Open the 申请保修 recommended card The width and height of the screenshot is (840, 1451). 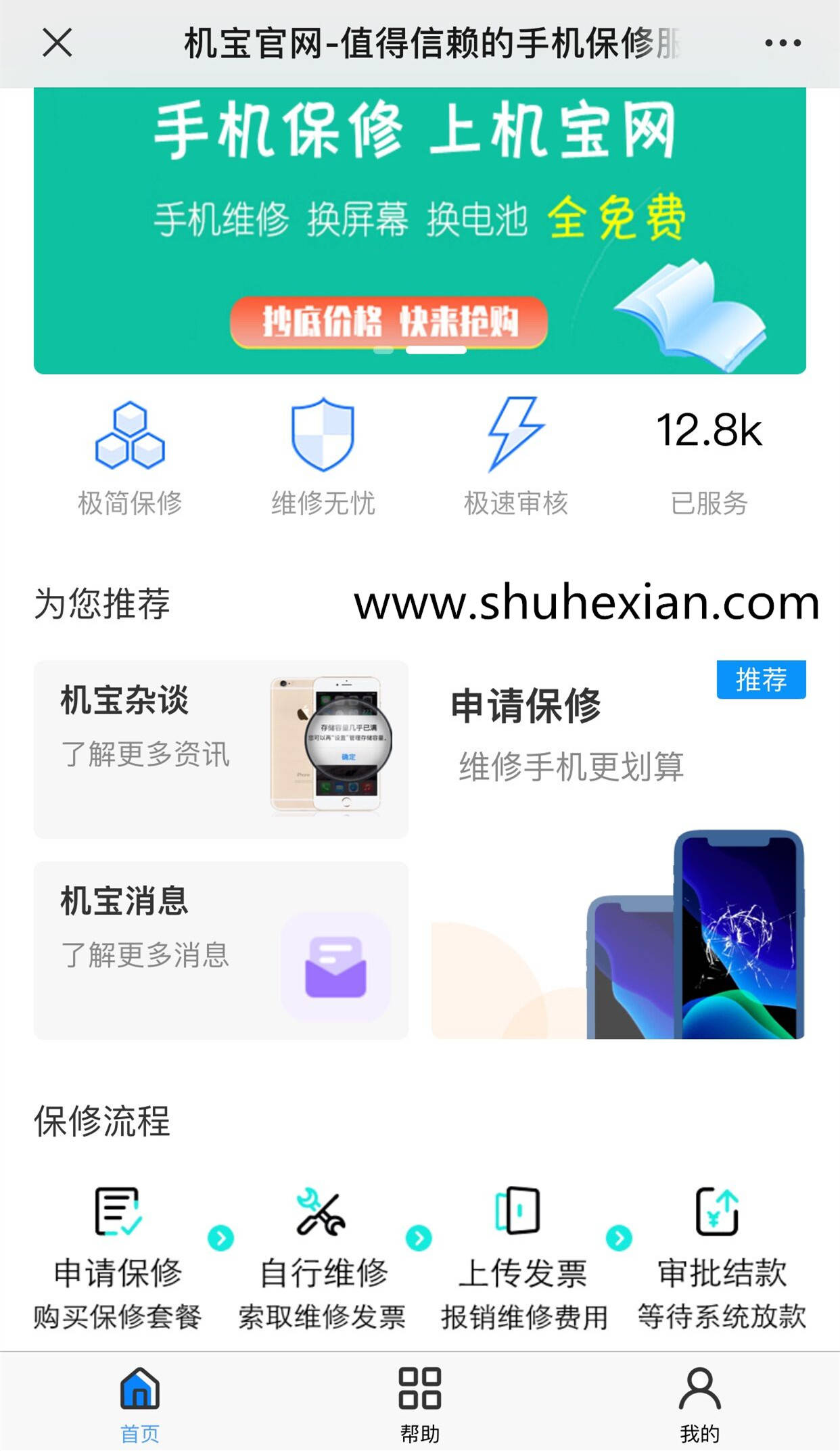(618, 849)
